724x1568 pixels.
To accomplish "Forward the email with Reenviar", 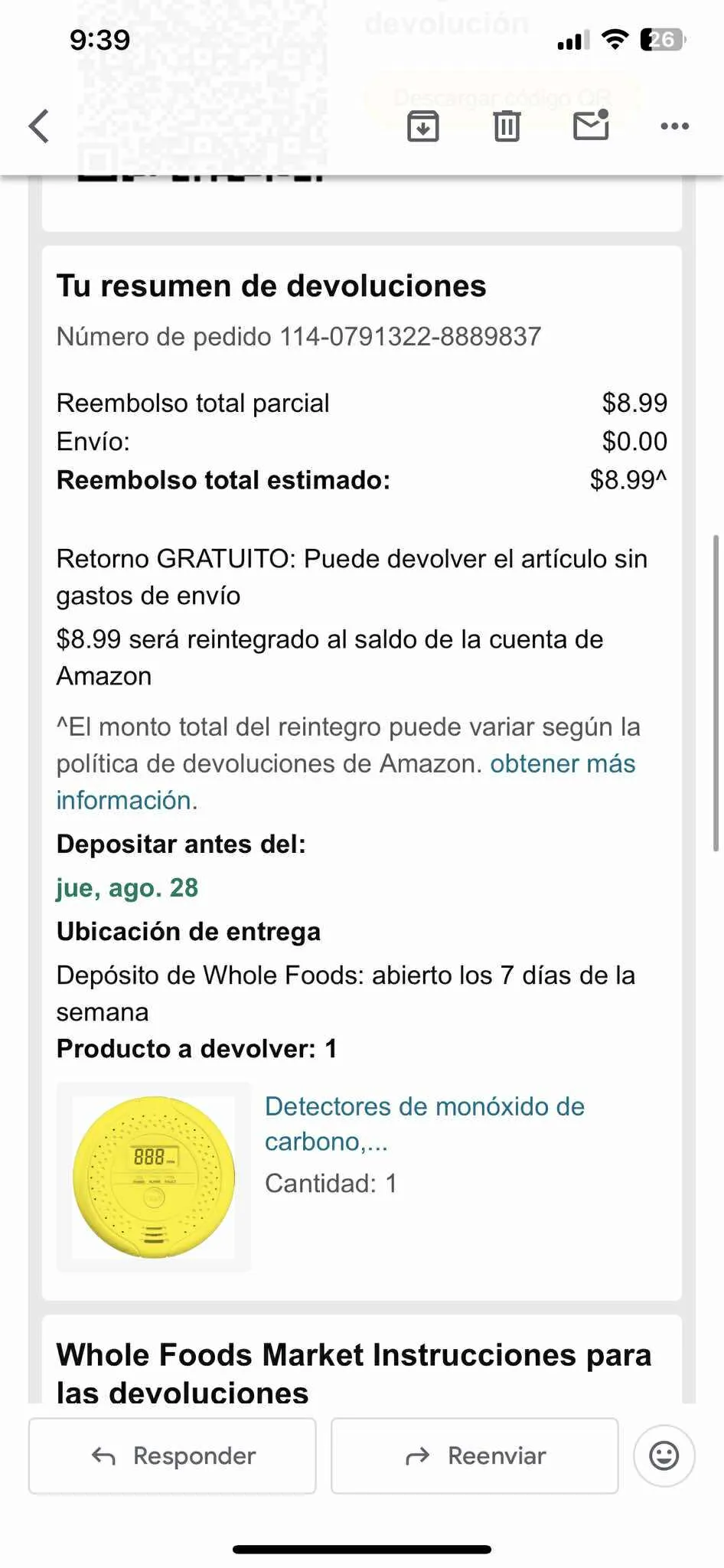I will tap(475, 1455).
